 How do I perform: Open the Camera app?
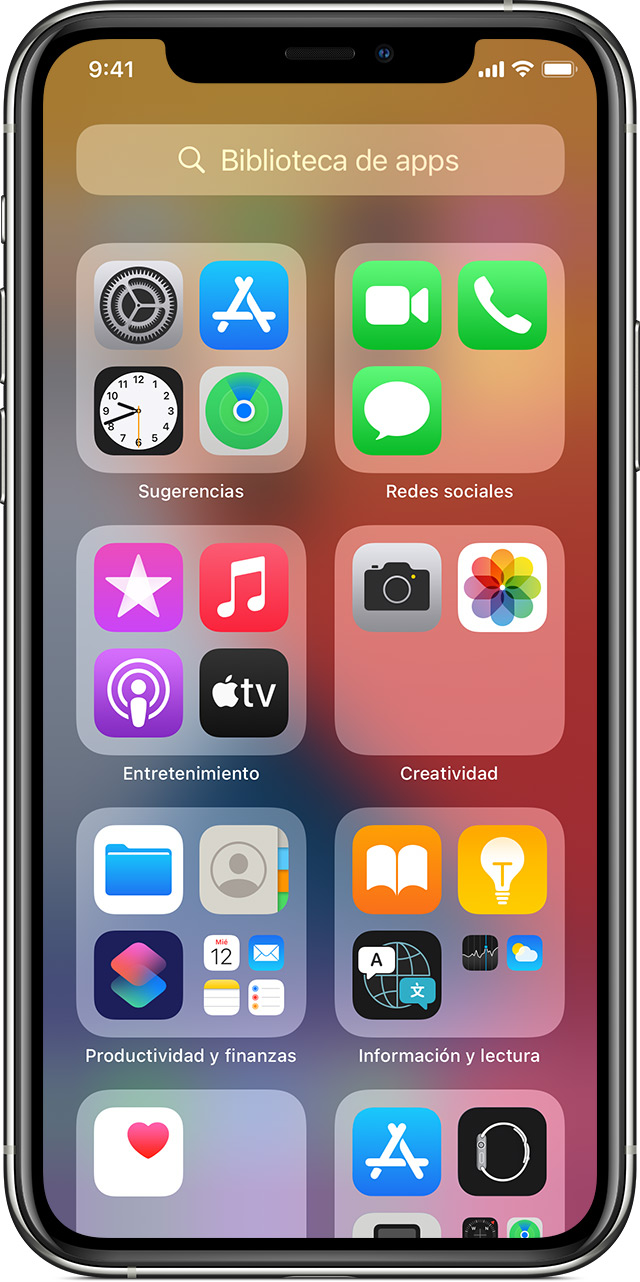click(397, 587)
